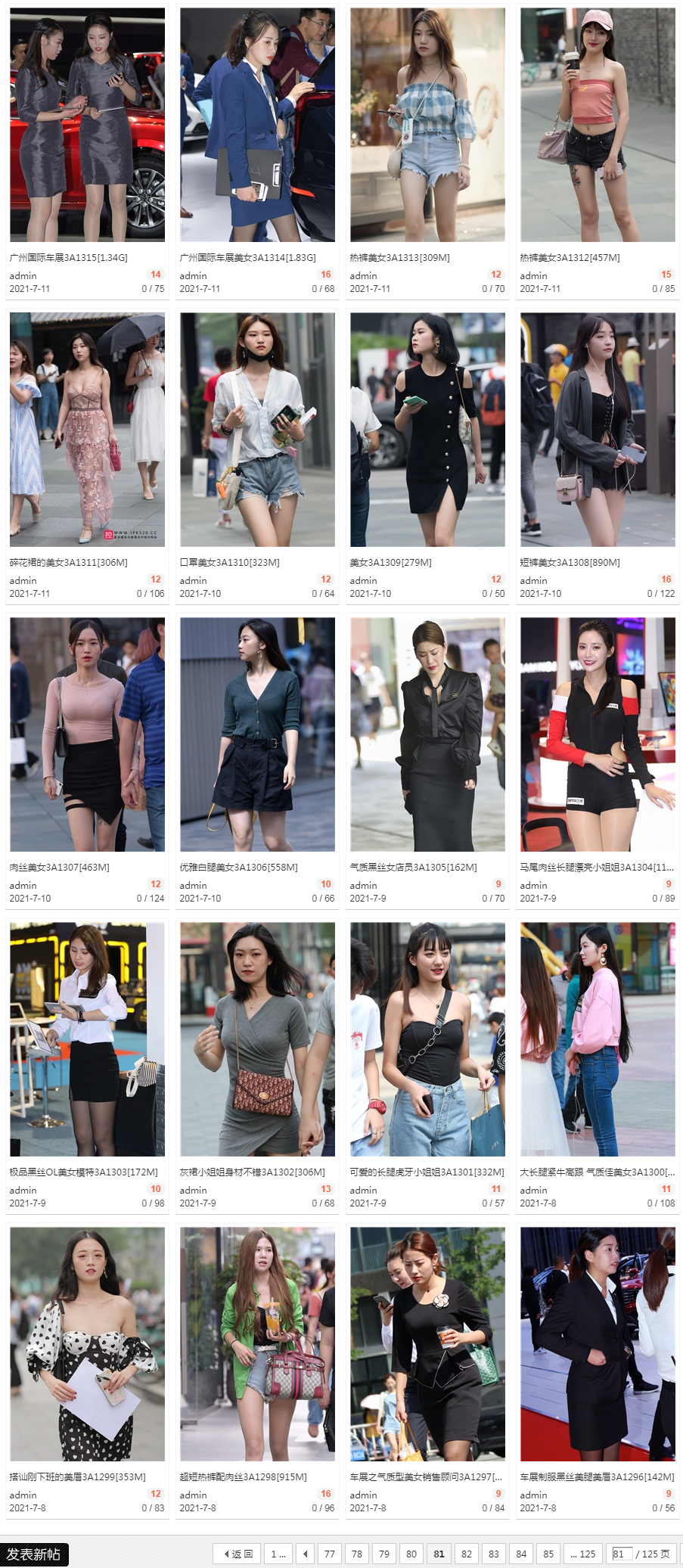Viewport: 683px width, 1568px height.
Task: Go to page 85
Action: click(x=548, y=1554)
